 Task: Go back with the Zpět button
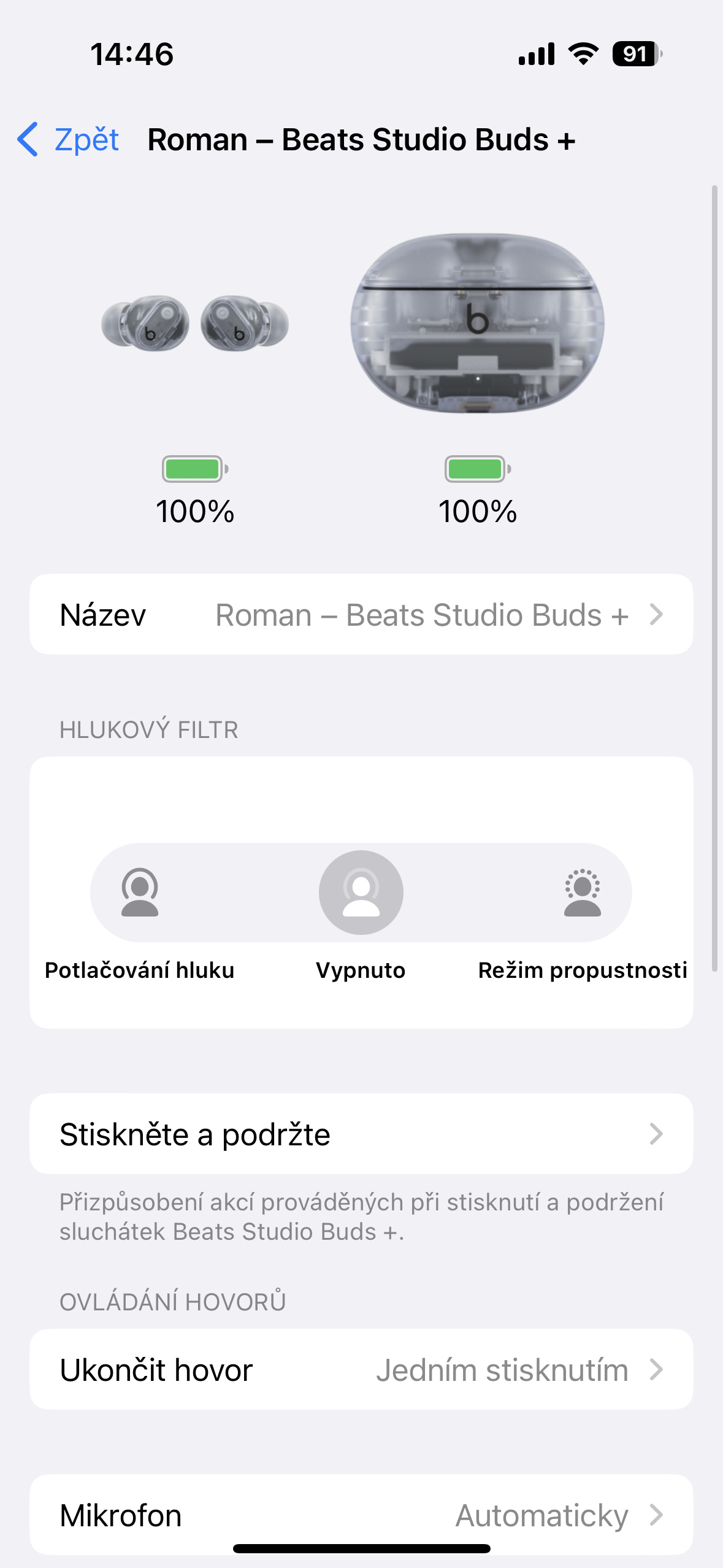pyautogui.click(x=68, y=139)
